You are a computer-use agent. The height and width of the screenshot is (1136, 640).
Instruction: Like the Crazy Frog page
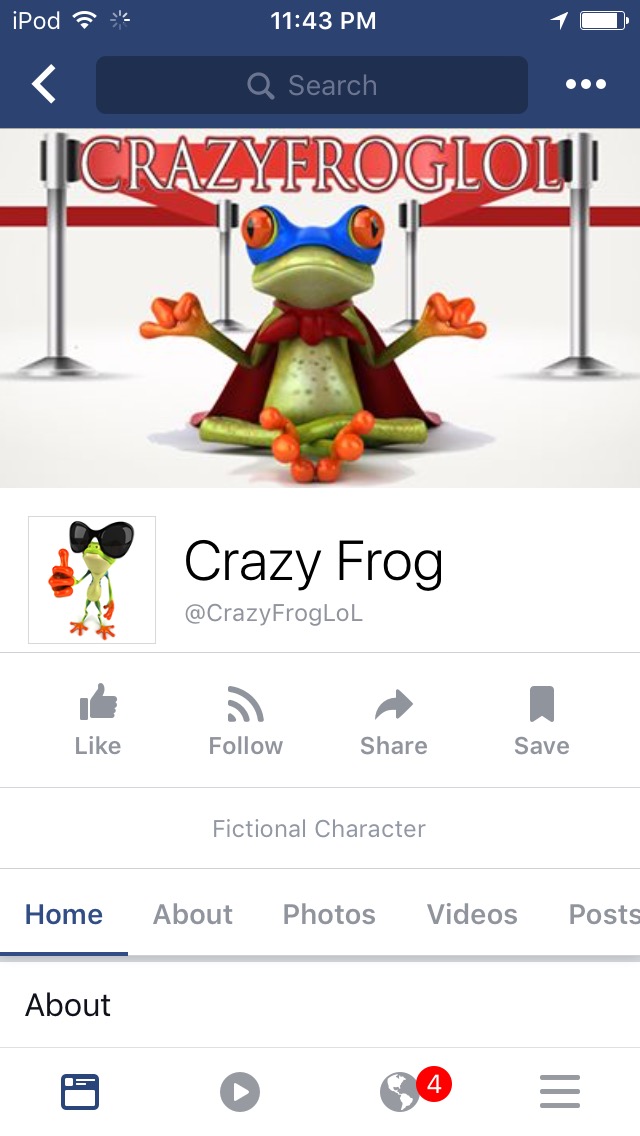(x=98, y=720)
